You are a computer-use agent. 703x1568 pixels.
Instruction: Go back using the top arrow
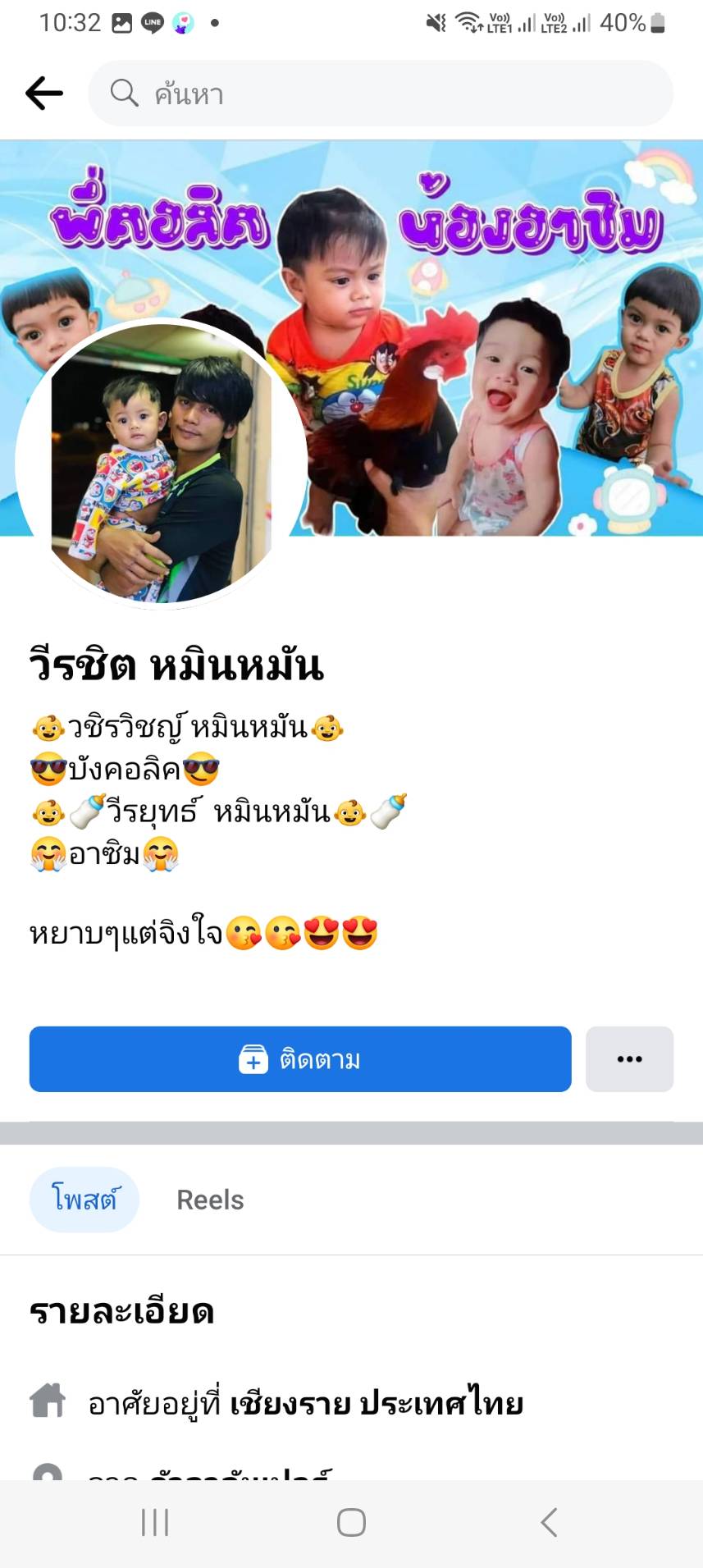(x=44, y=94)
